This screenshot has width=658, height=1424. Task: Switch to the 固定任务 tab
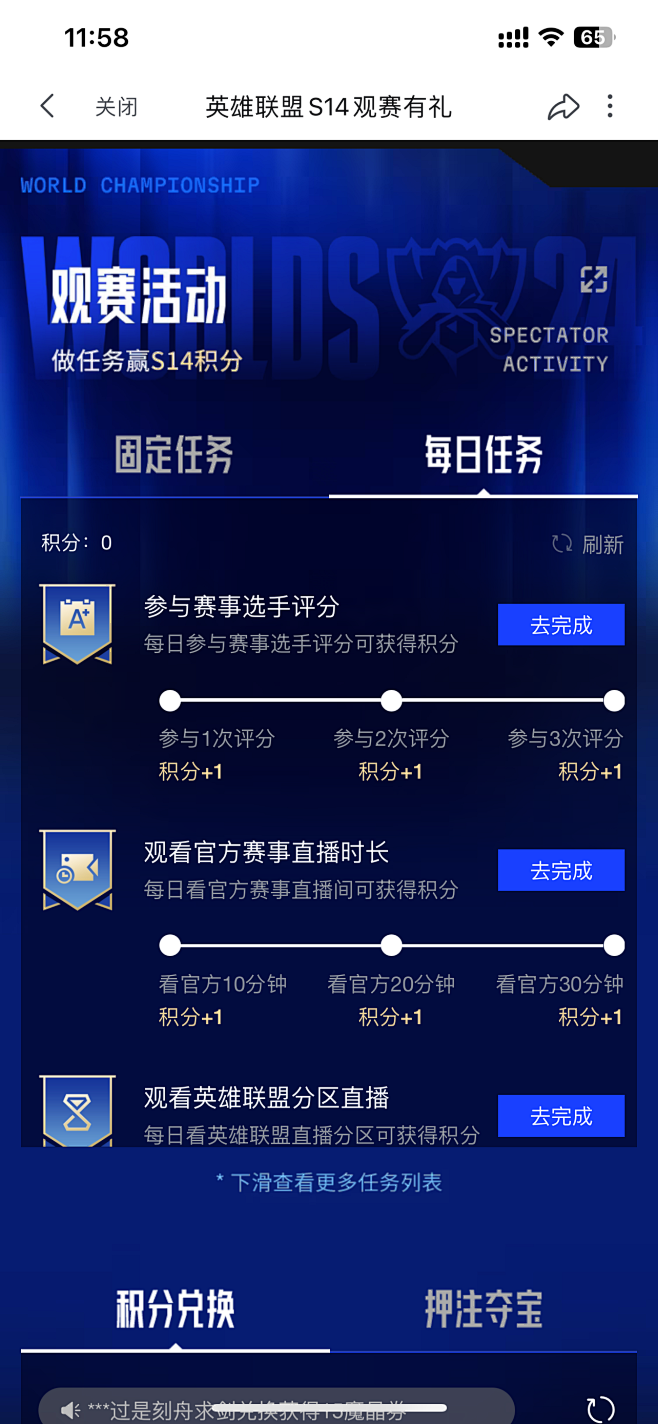174,456
